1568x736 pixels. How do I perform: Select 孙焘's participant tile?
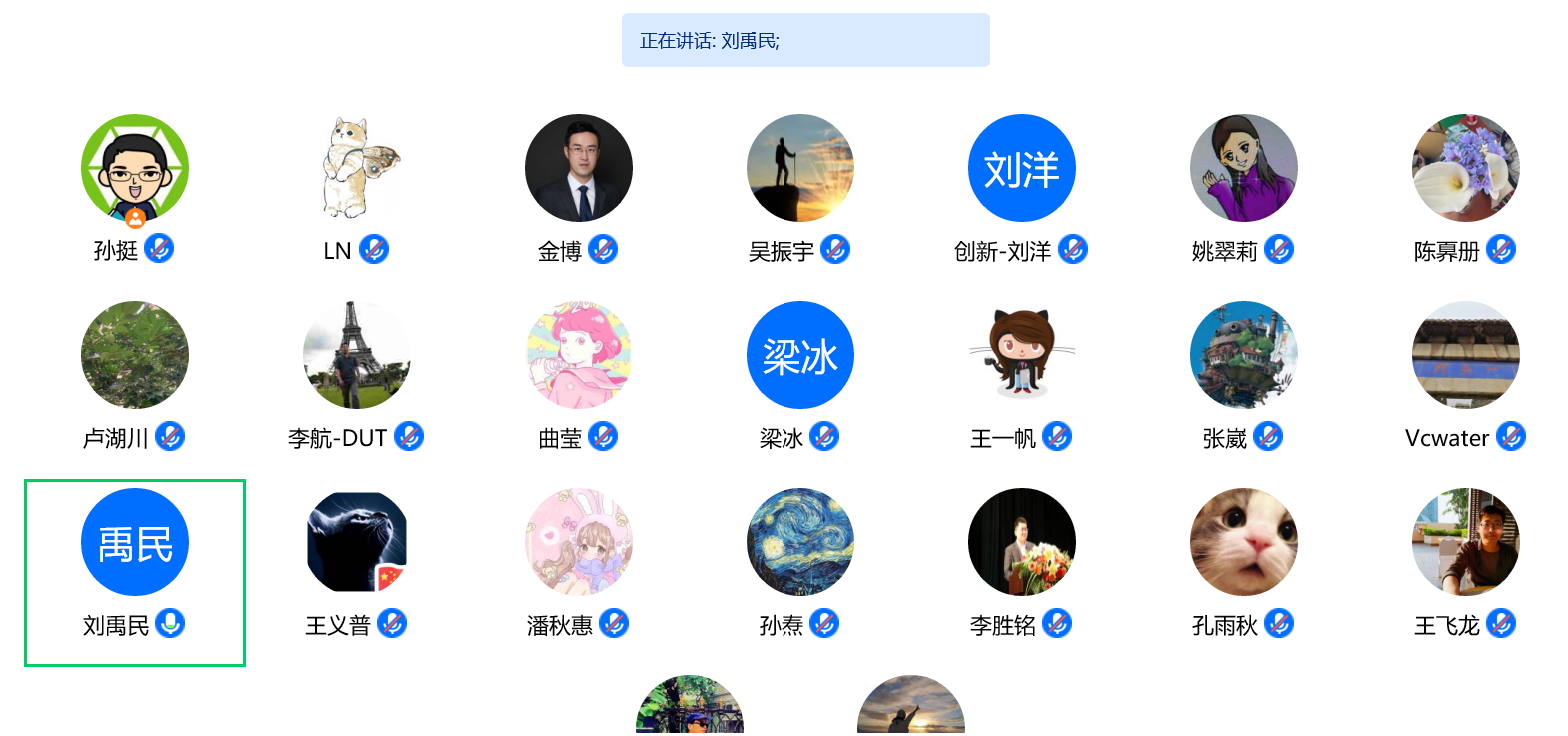(x=800, y=542)
